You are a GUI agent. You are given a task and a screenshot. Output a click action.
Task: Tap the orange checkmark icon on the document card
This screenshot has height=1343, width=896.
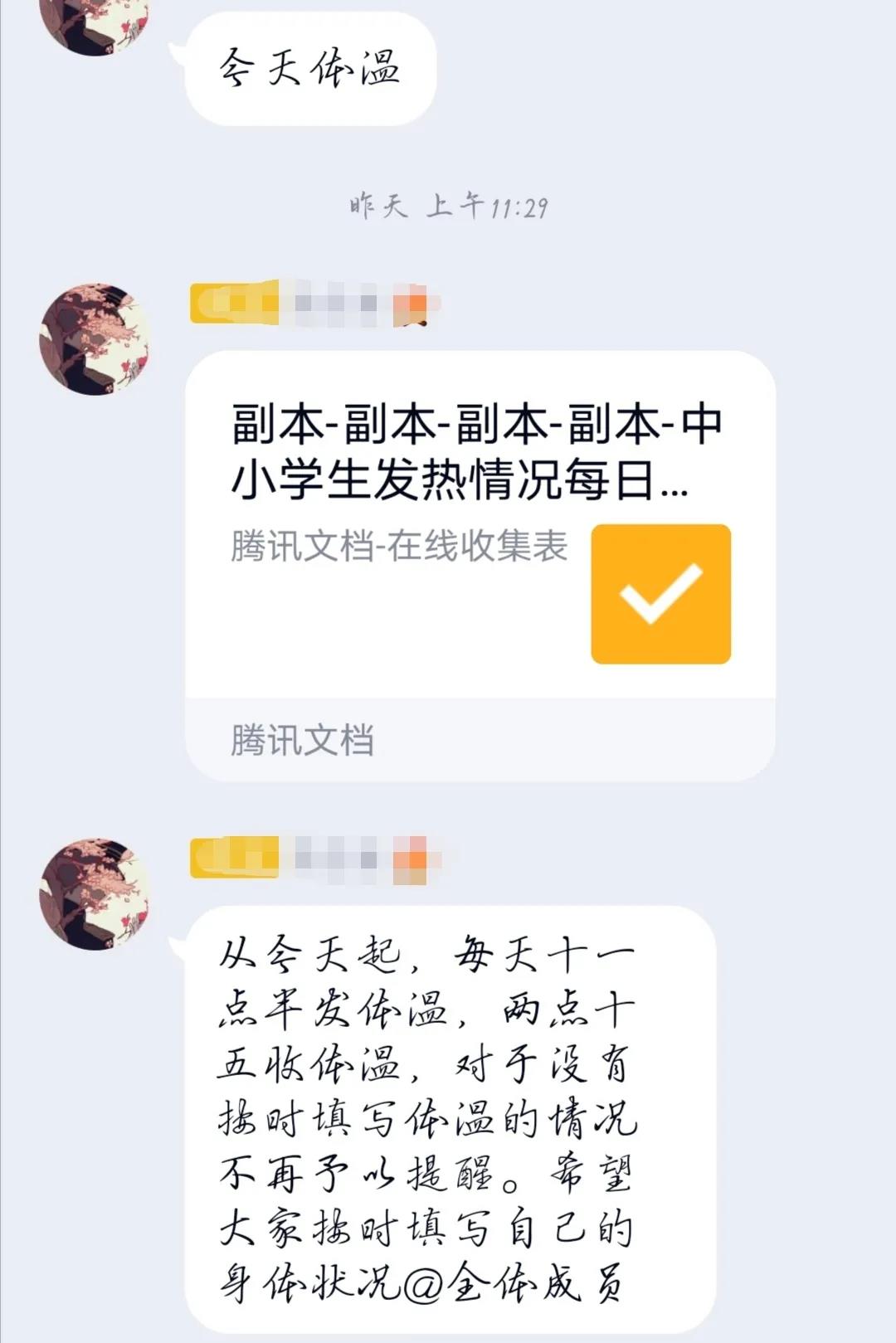pyautogui.click(x=661, y=594)
